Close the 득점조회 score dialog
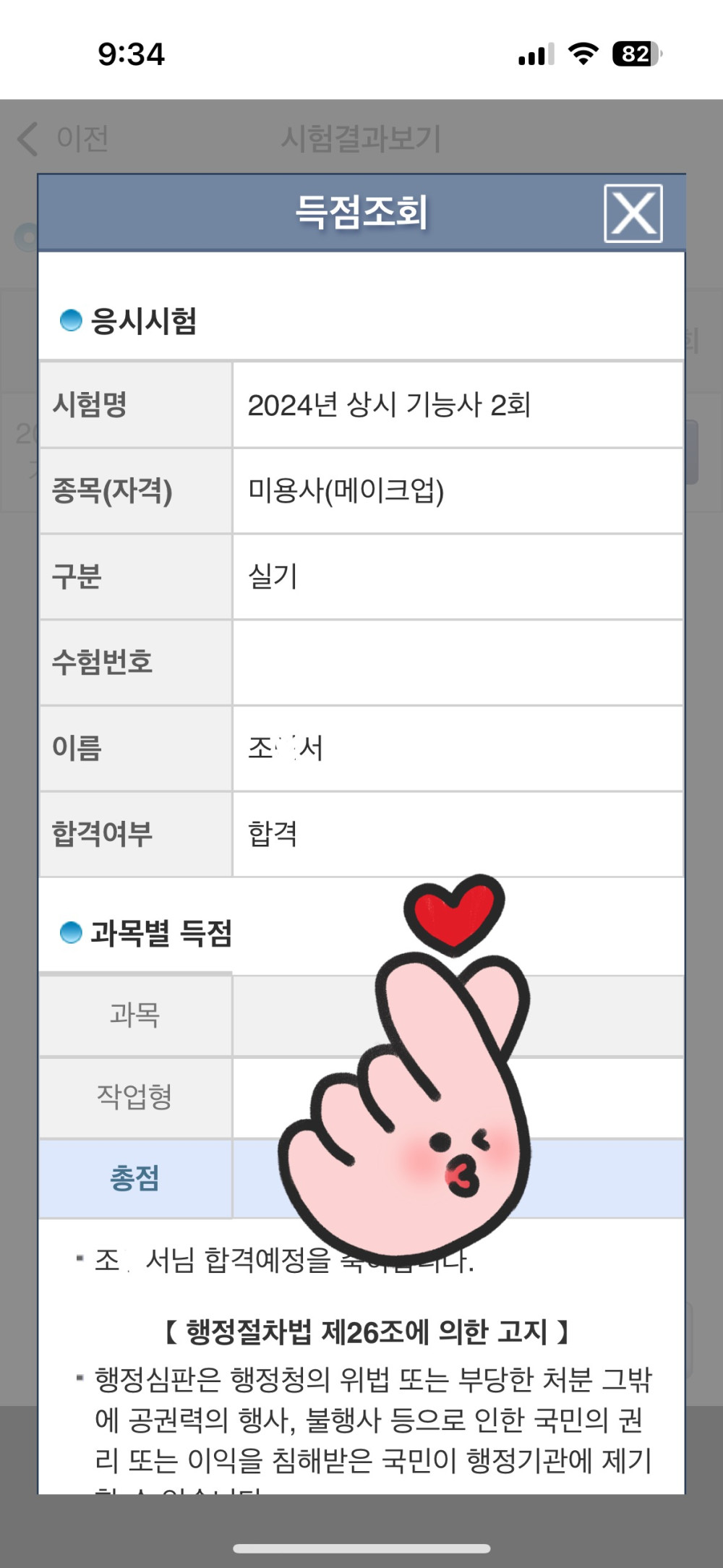The height and width of the screenshot is (1568, 723). pyautogui.click(x=633, y=213)
